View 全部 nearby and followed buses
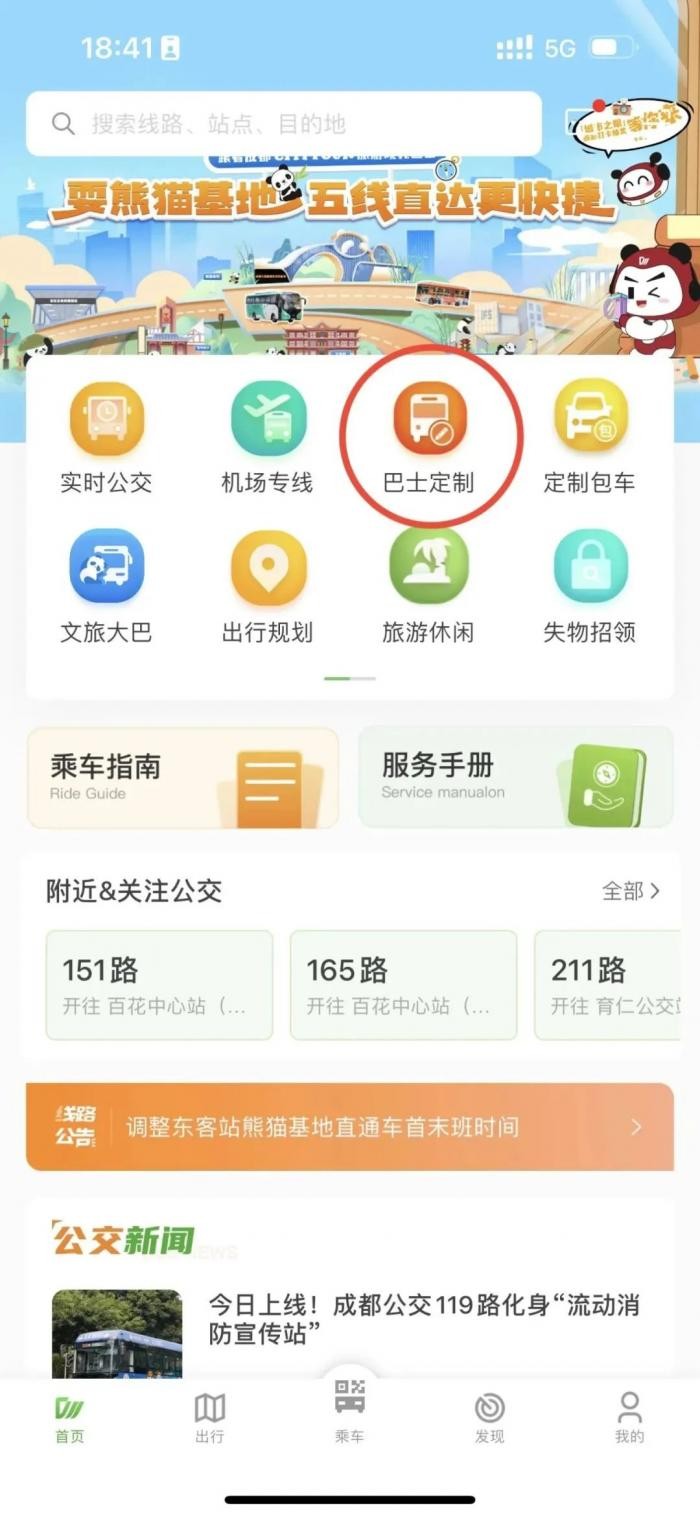Image resolution: width=700 pixels, height=1517 pixels. (630, 890)
